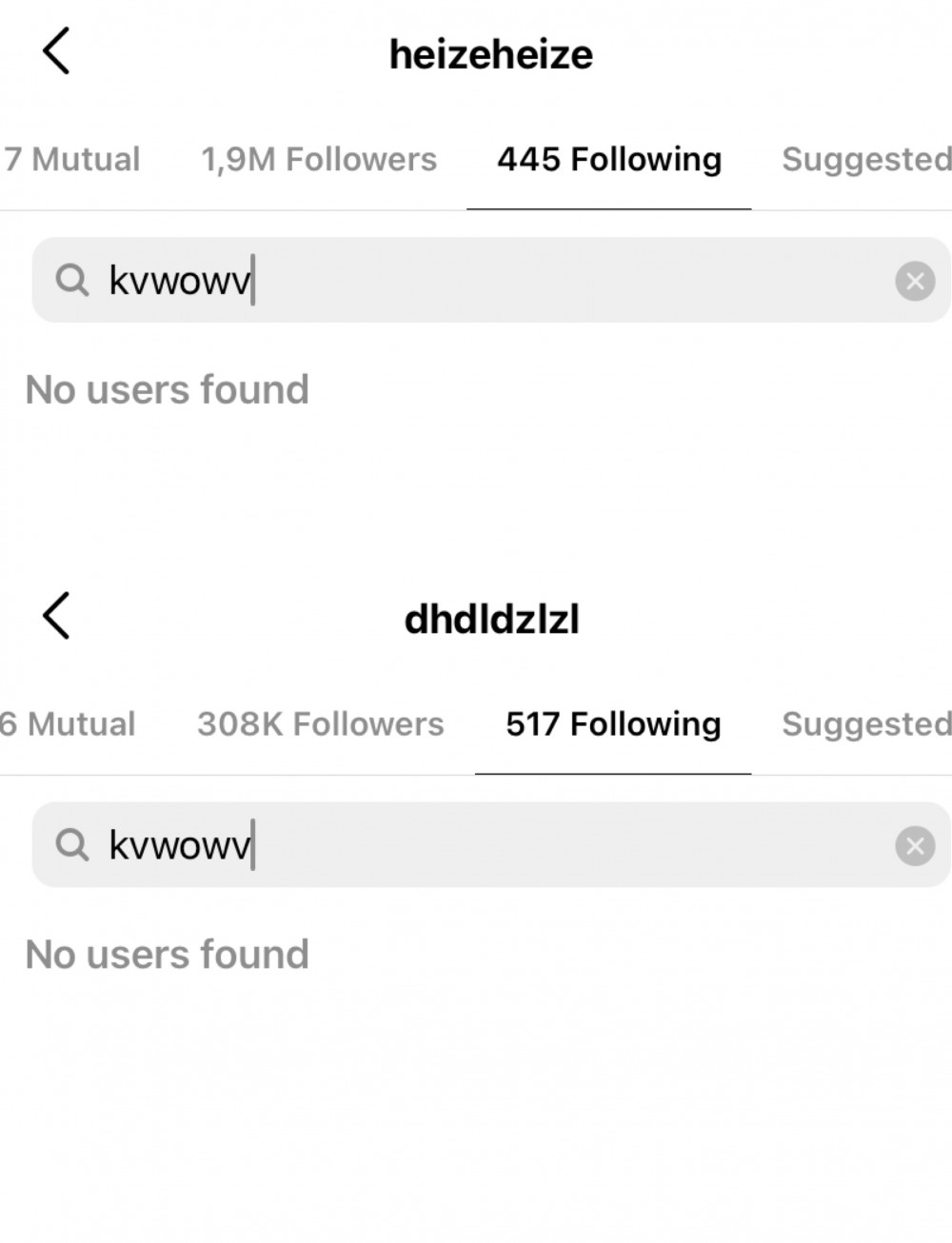Clear the search text under heizeheize

click(x=915, y=281)
